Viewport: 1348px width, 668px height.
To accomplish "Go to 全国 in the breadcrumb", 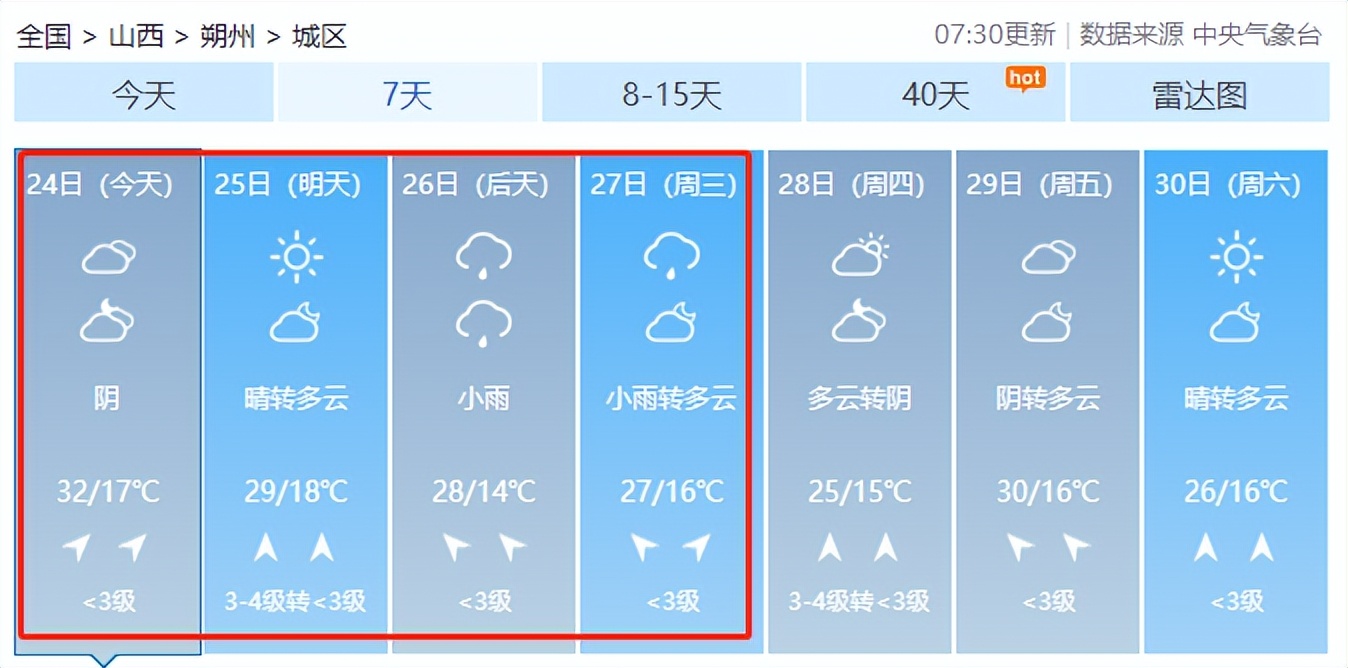I will click(44, 37).
